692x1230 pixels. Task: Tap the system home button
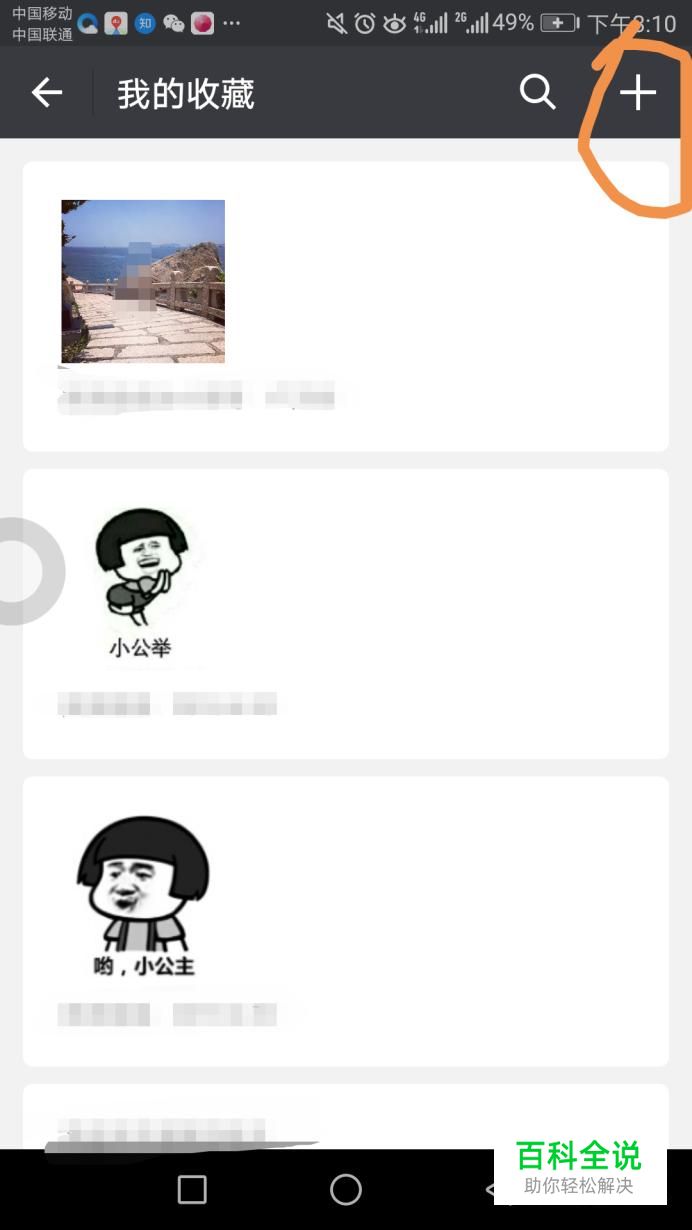[x=346, y=1189]
